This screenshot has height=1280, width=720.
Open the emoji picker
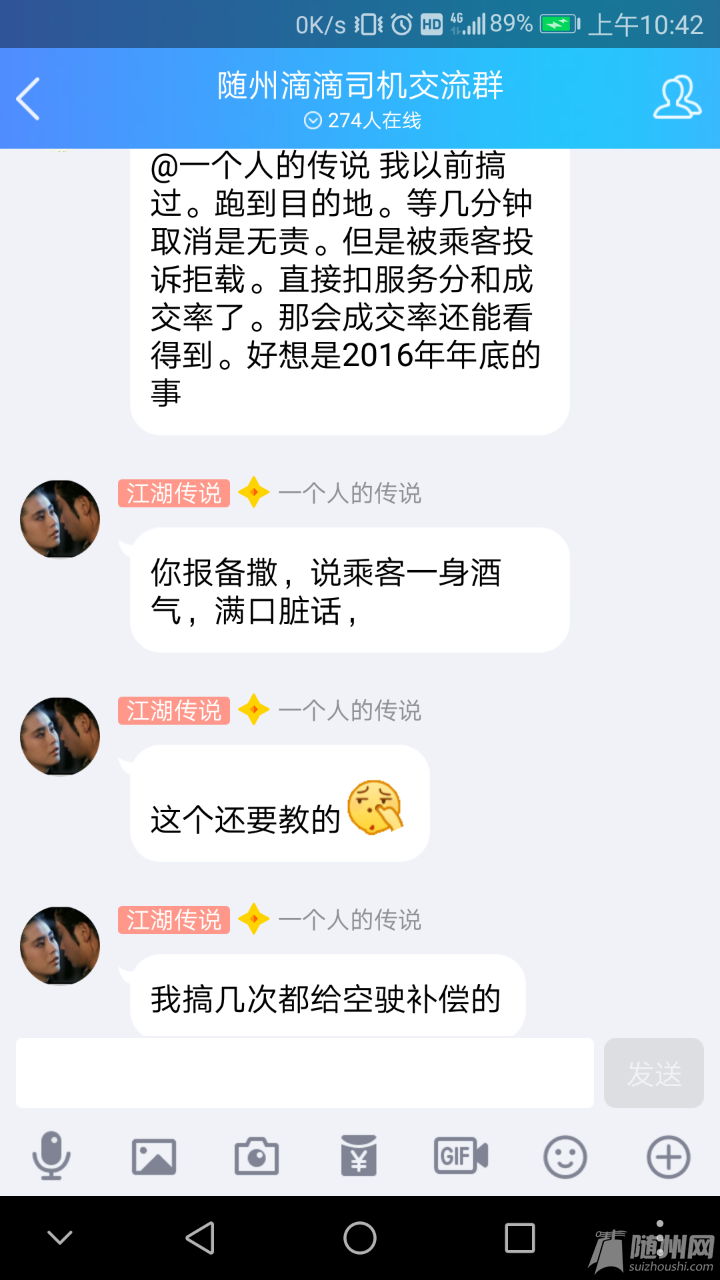(x=565, y=1157)
